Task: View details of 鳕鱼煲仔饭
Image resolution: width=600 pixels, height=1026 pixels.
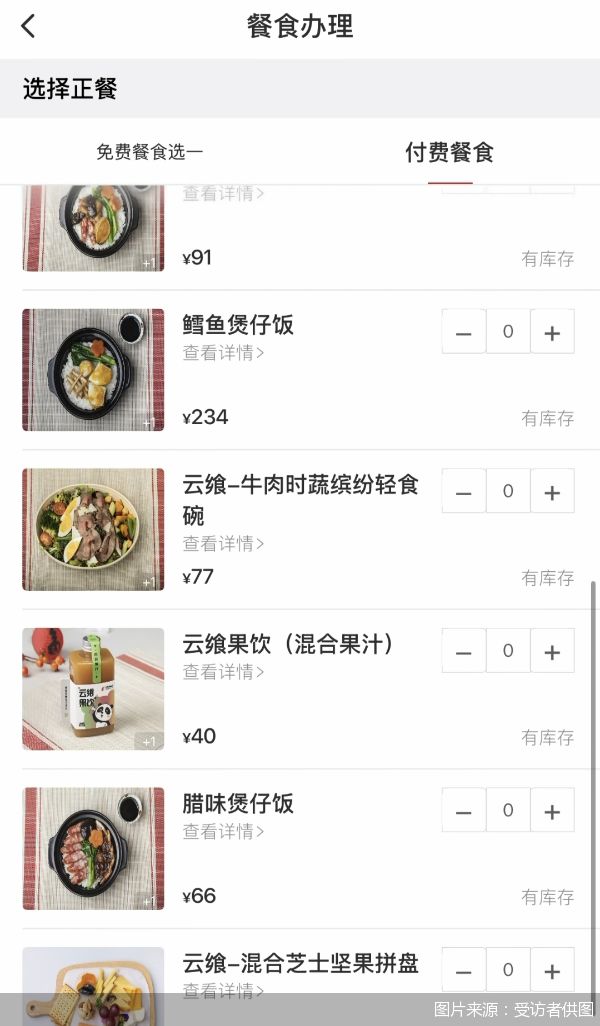Action: pos(223,352)
